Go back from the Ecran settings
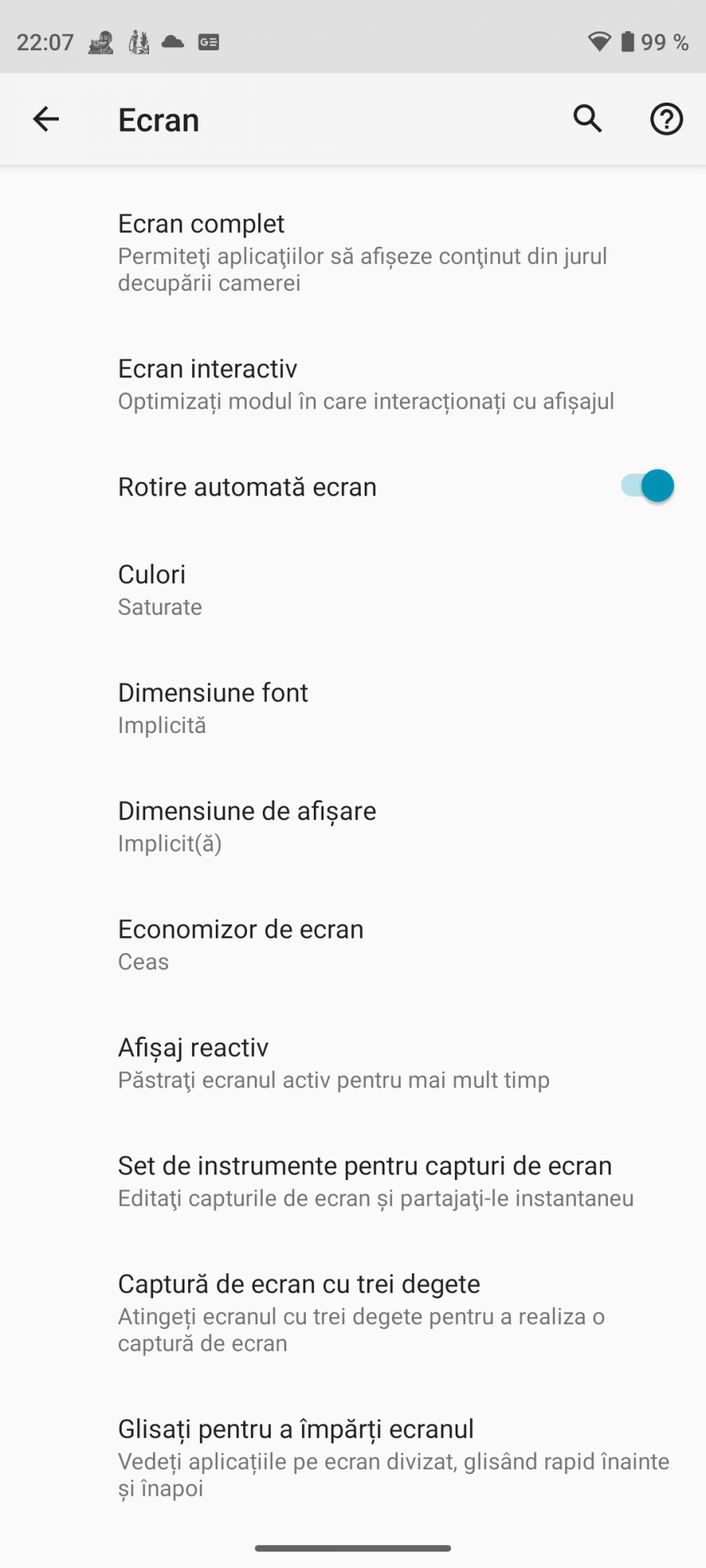 coord(46,119)
